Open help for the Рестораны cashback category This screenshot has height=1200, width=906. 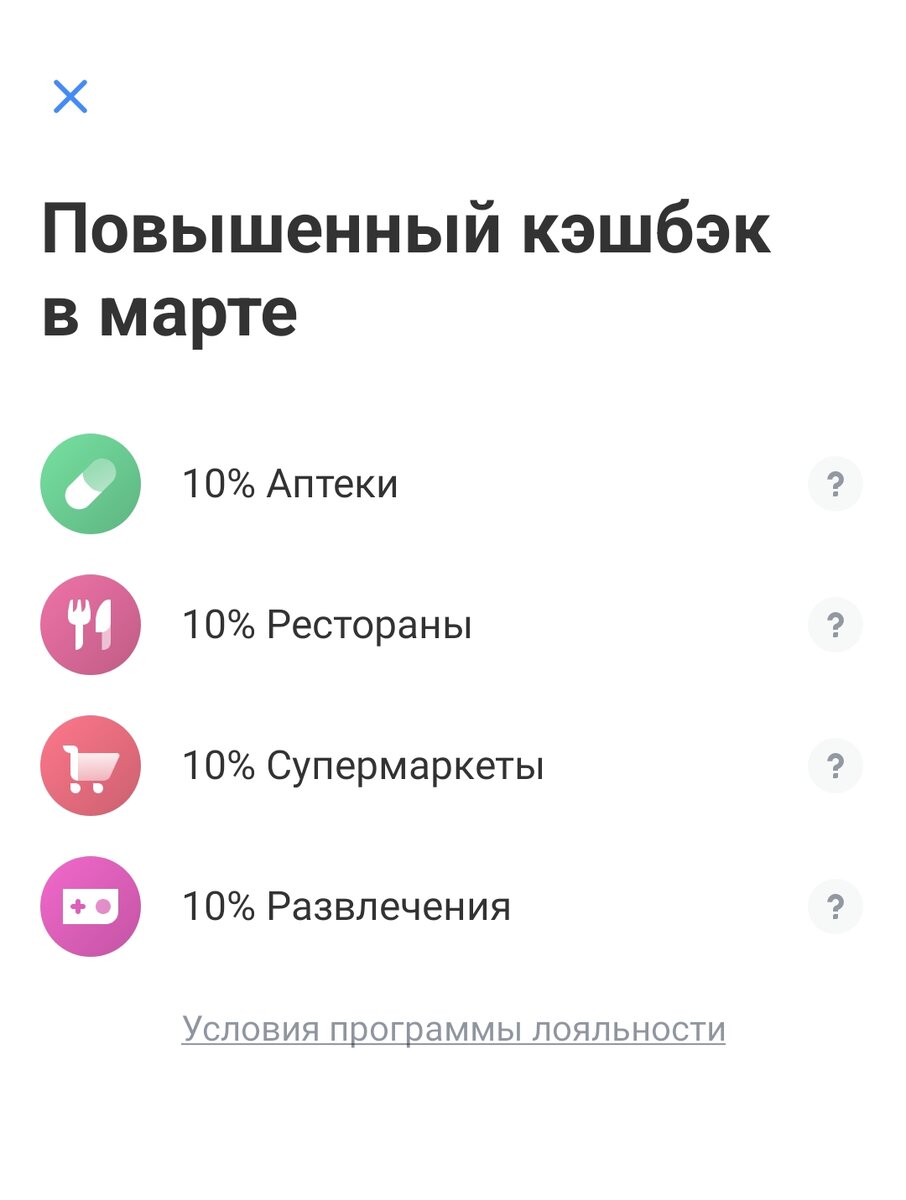(x=836, y=624)
